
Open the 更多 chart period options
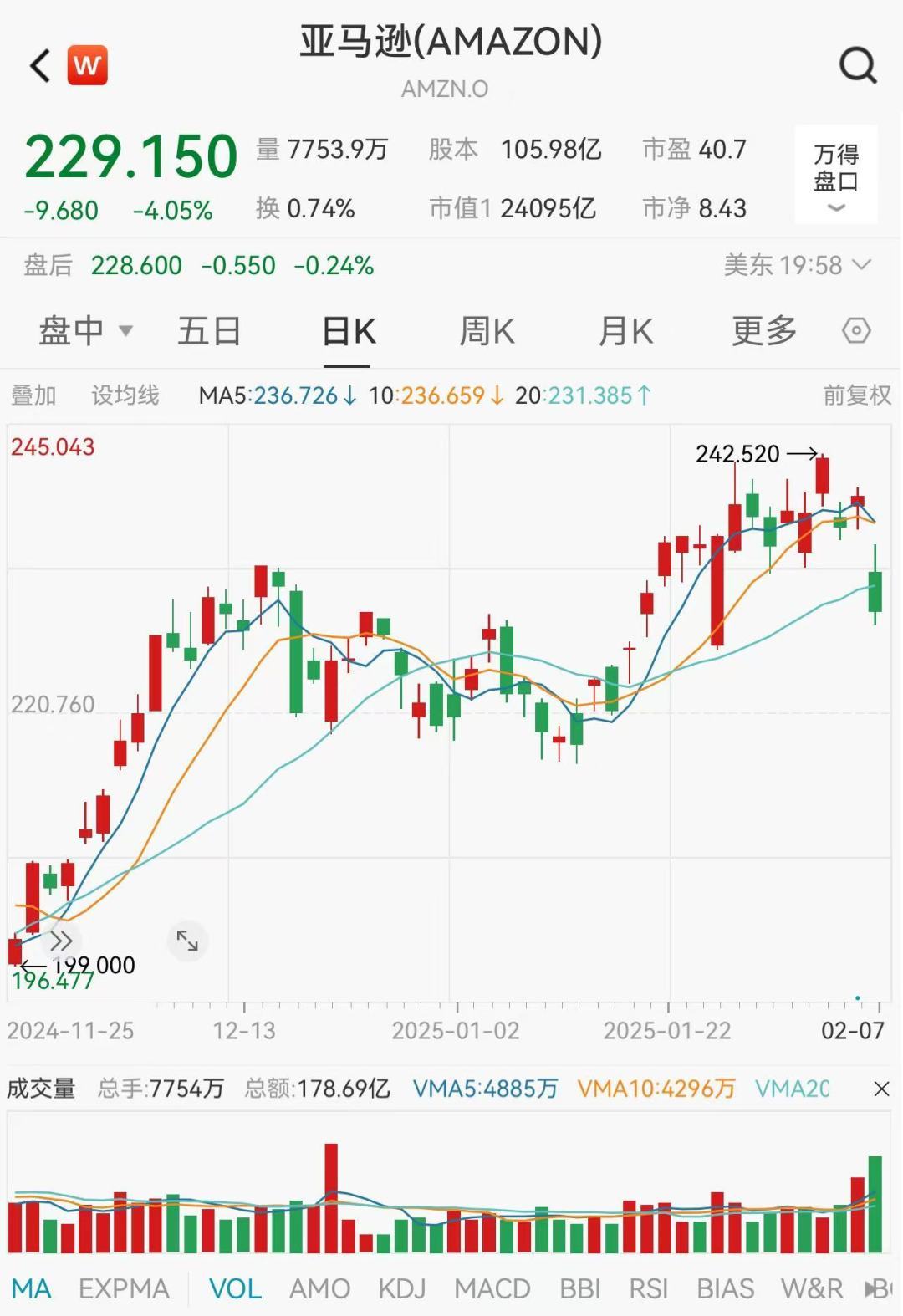[763, 331]
